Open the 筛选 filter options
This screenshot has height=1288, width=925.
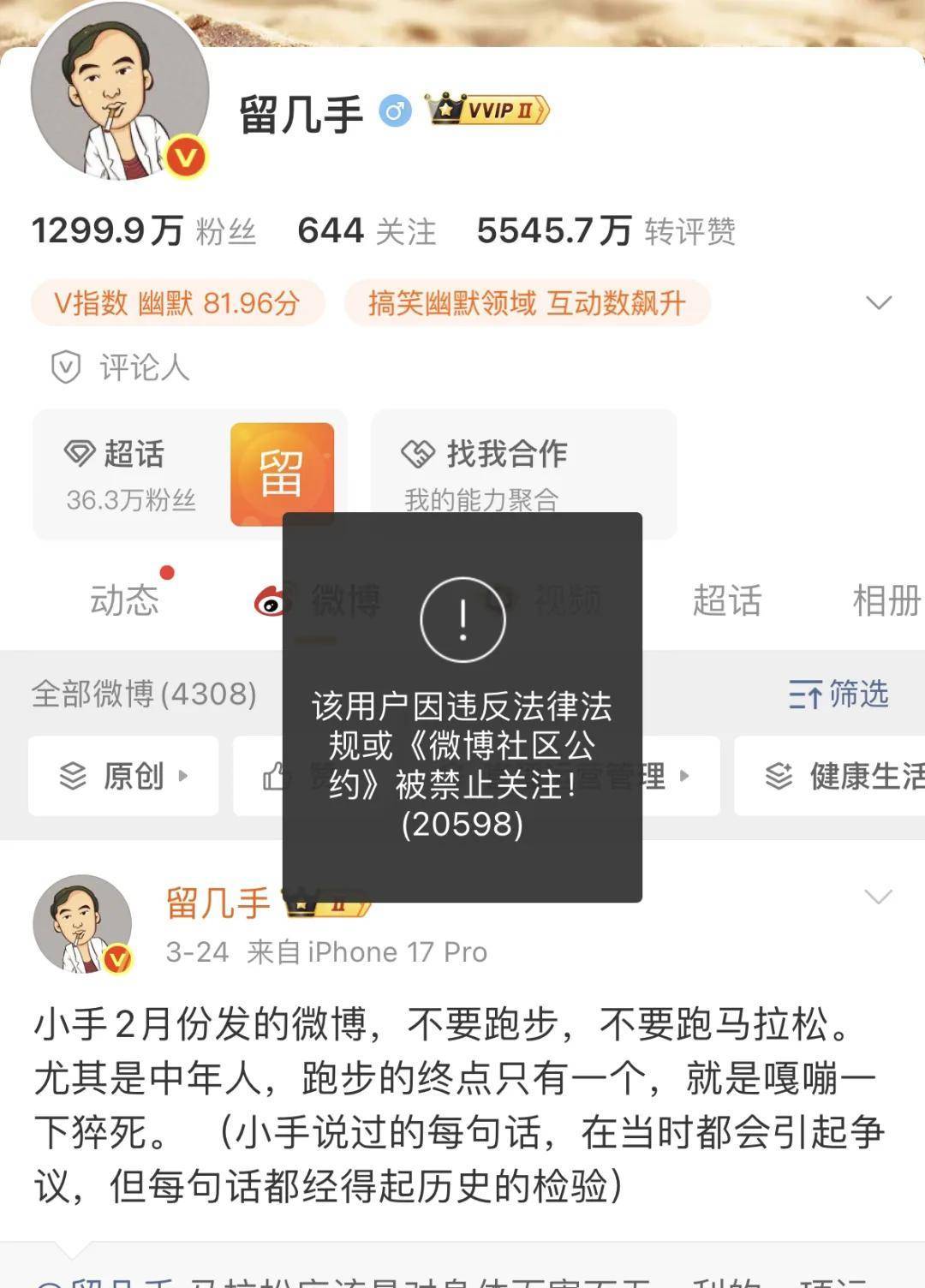click(x=838, y=695)
